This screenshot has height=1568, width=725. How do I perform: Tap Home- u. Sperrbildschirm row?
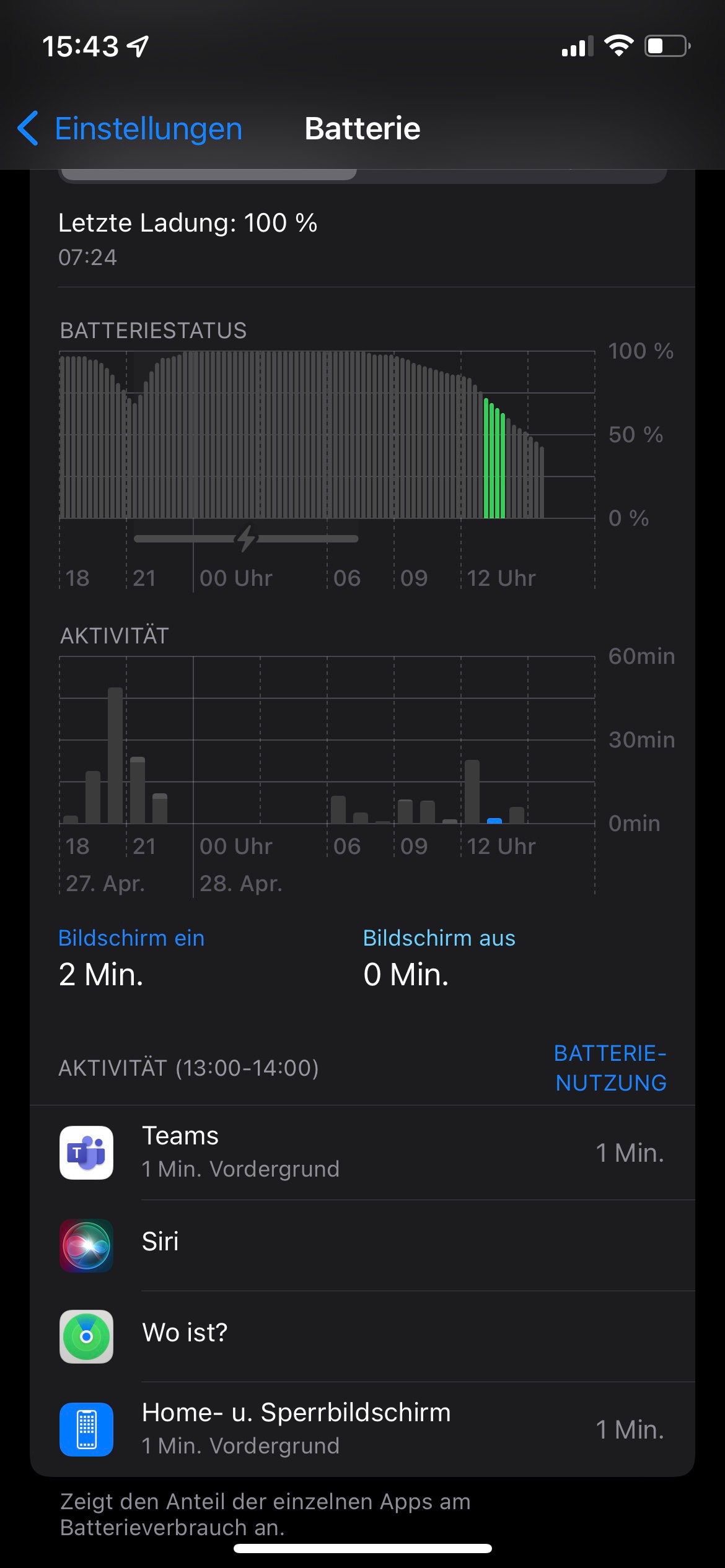(362, 1428)
